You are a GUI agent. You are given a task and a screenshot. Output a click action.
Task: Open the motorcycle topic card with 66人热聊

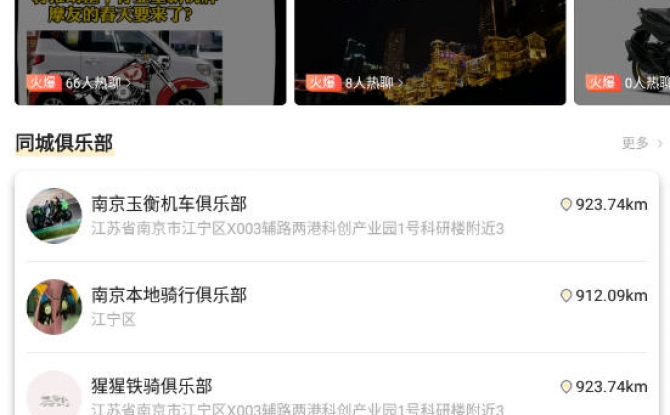[150, 50]
